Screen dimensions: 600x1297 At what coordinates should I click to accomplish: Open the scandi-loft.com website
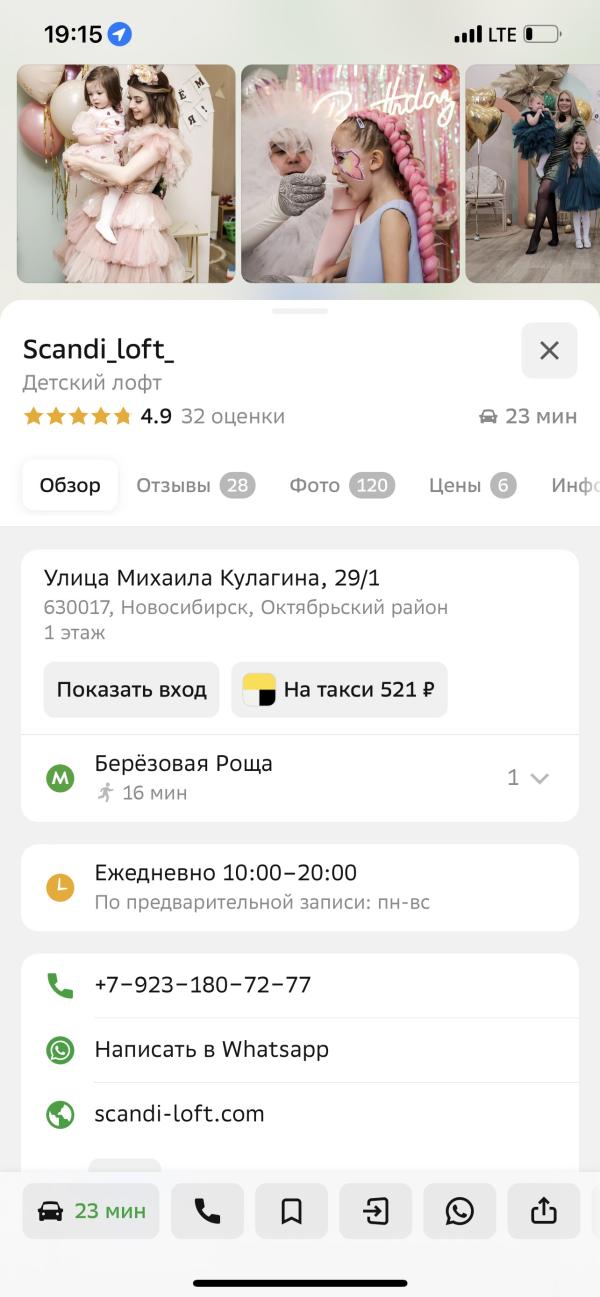180,1114
